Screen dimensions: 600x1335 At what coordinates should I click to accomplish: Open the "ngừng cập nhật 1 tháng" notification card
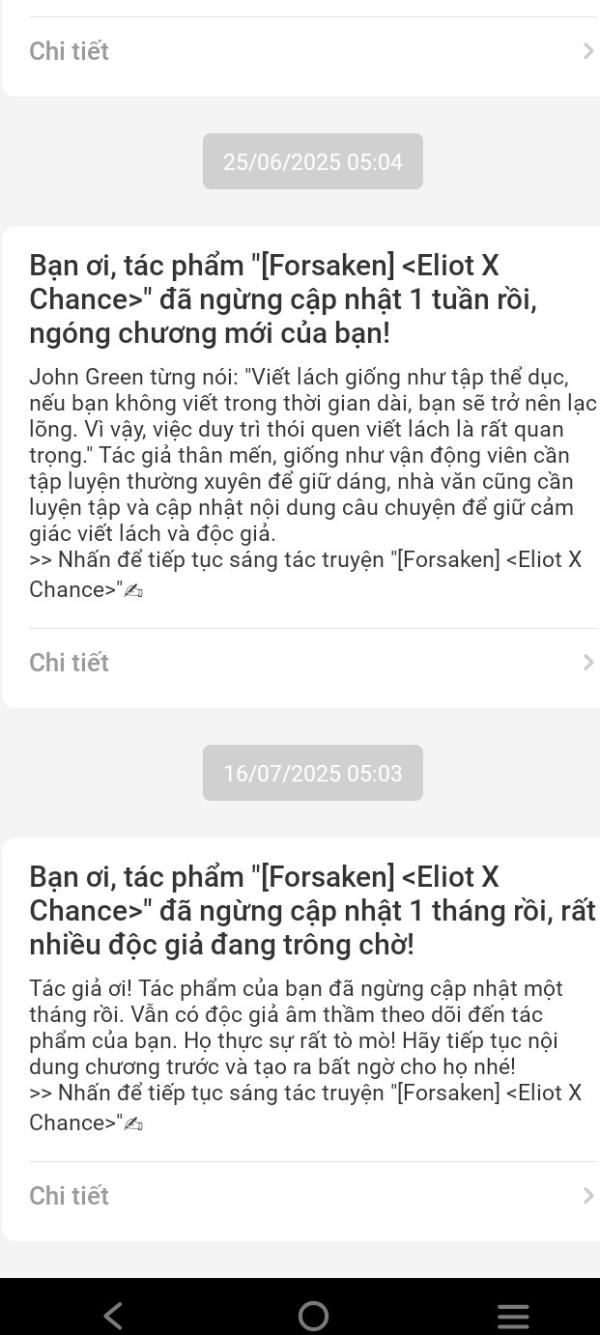(300, 910)
